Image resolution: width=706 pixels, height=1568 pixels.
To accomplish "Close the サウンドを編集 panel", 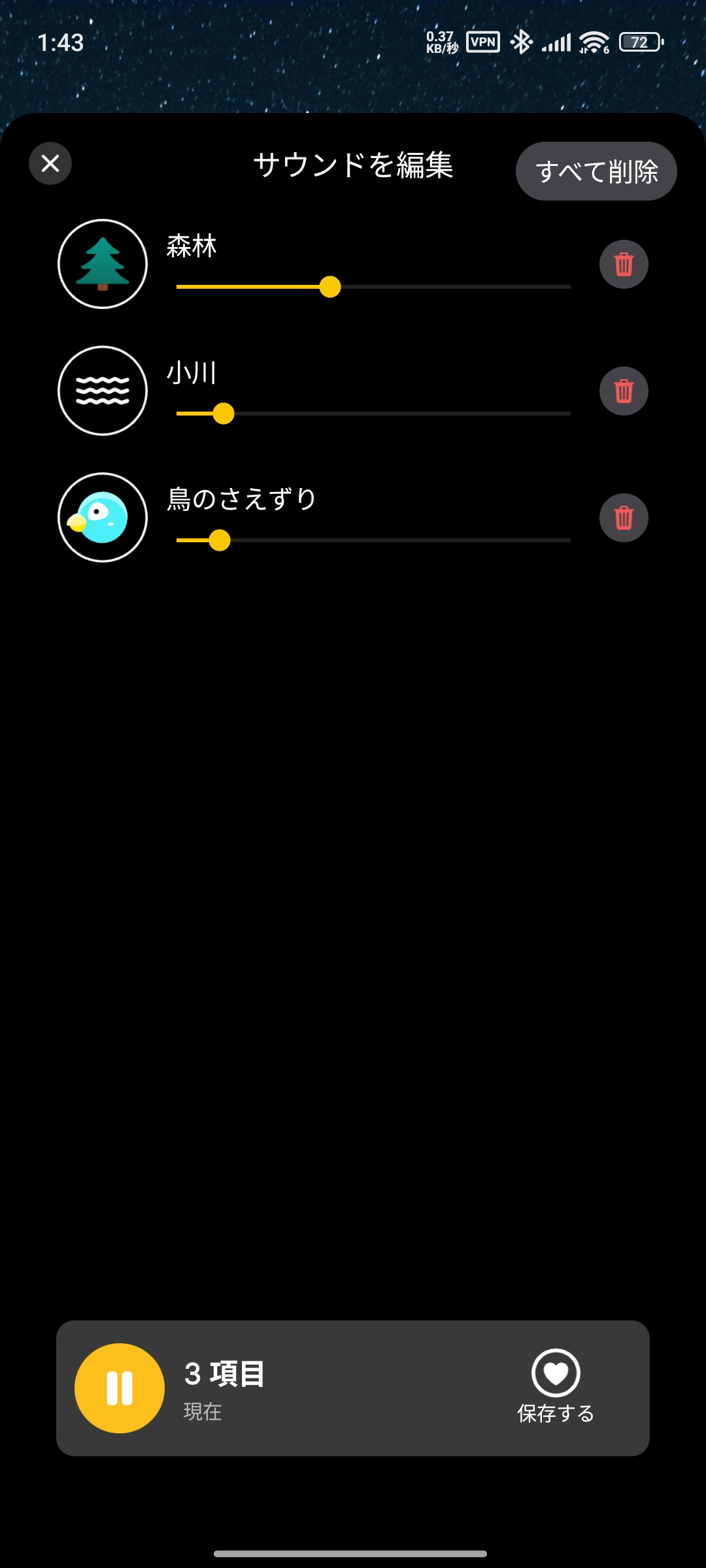I will pos(50,163).
